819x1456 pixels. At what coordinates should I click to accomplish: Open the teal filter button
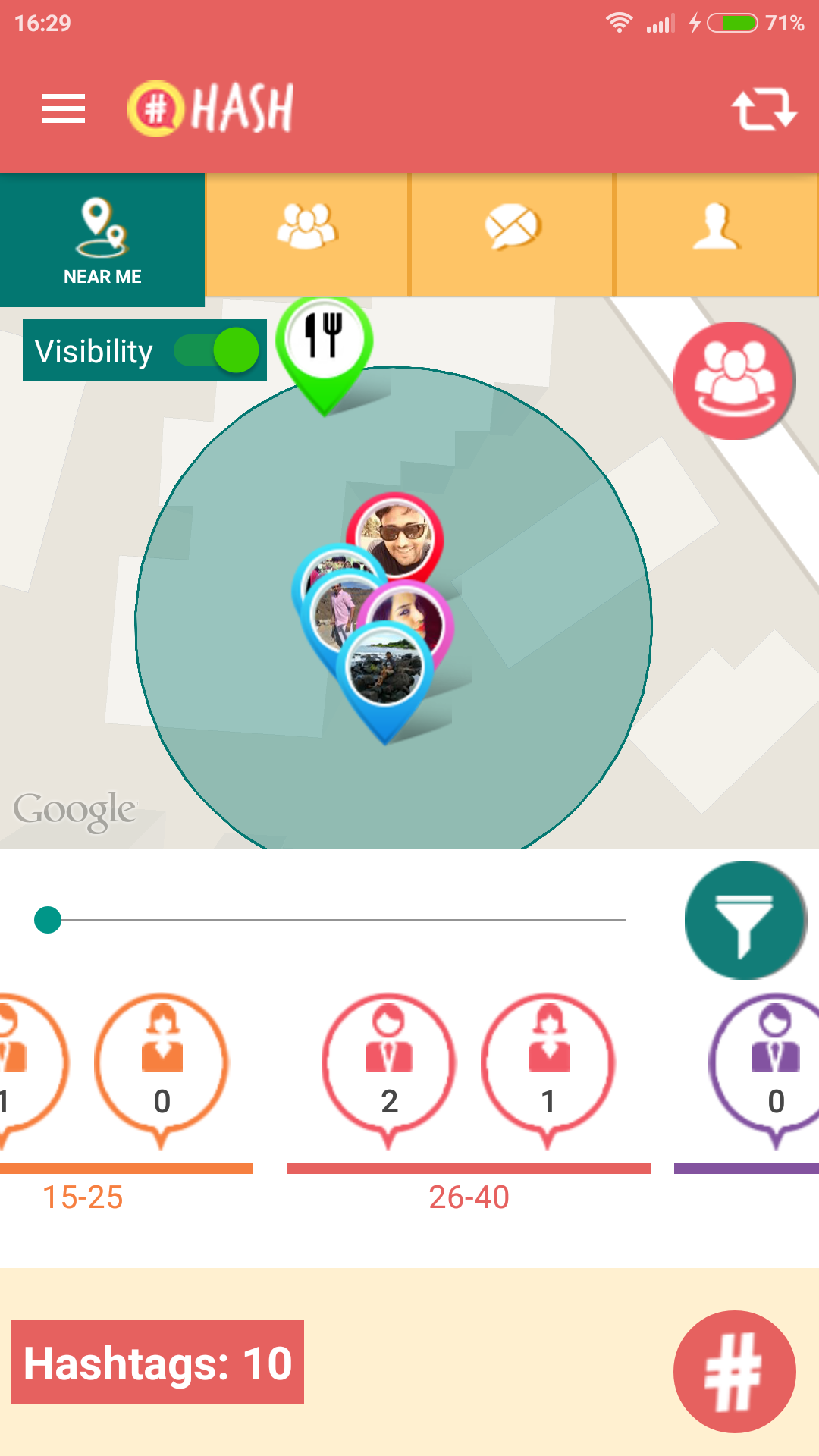coord(745,920)
